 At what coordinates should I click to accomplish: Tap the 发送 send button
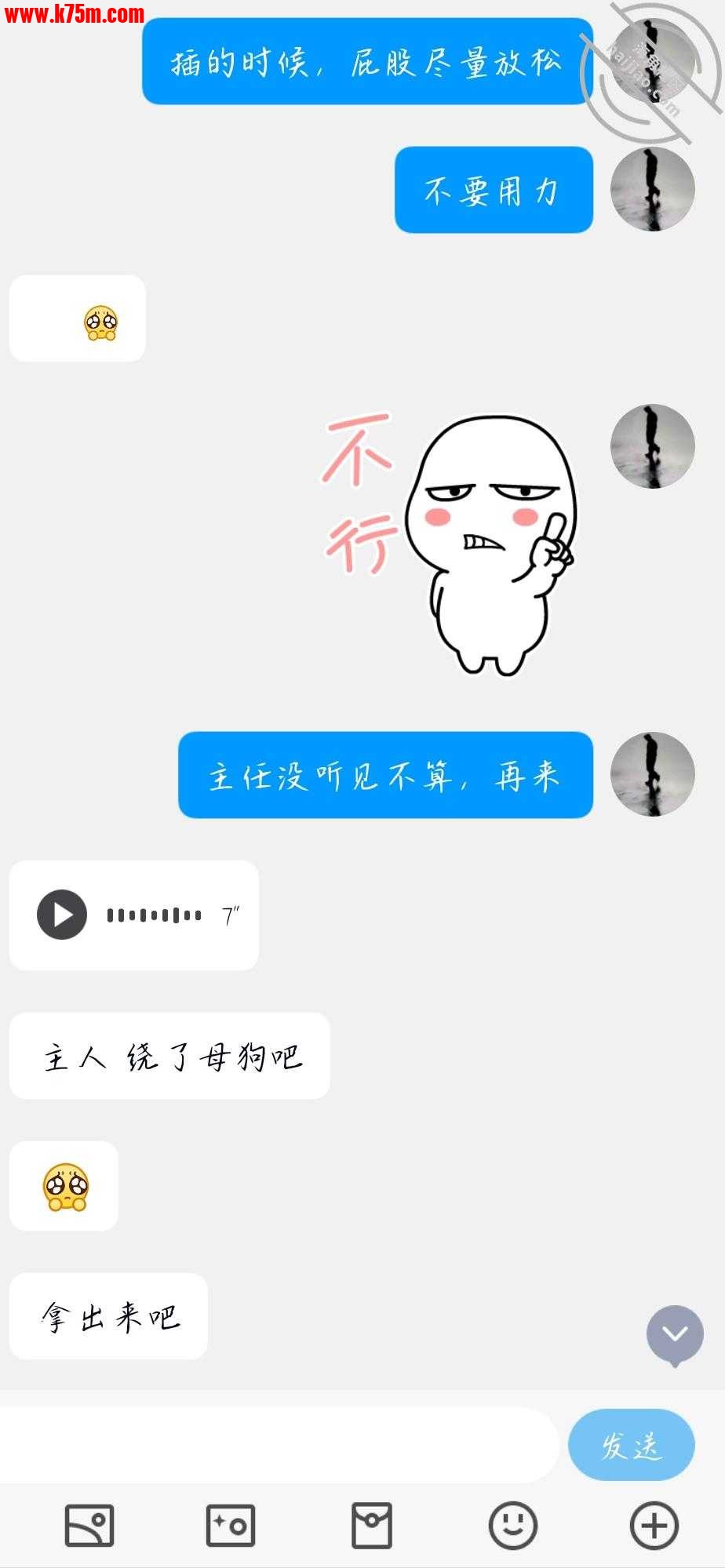click(631, 1445)
